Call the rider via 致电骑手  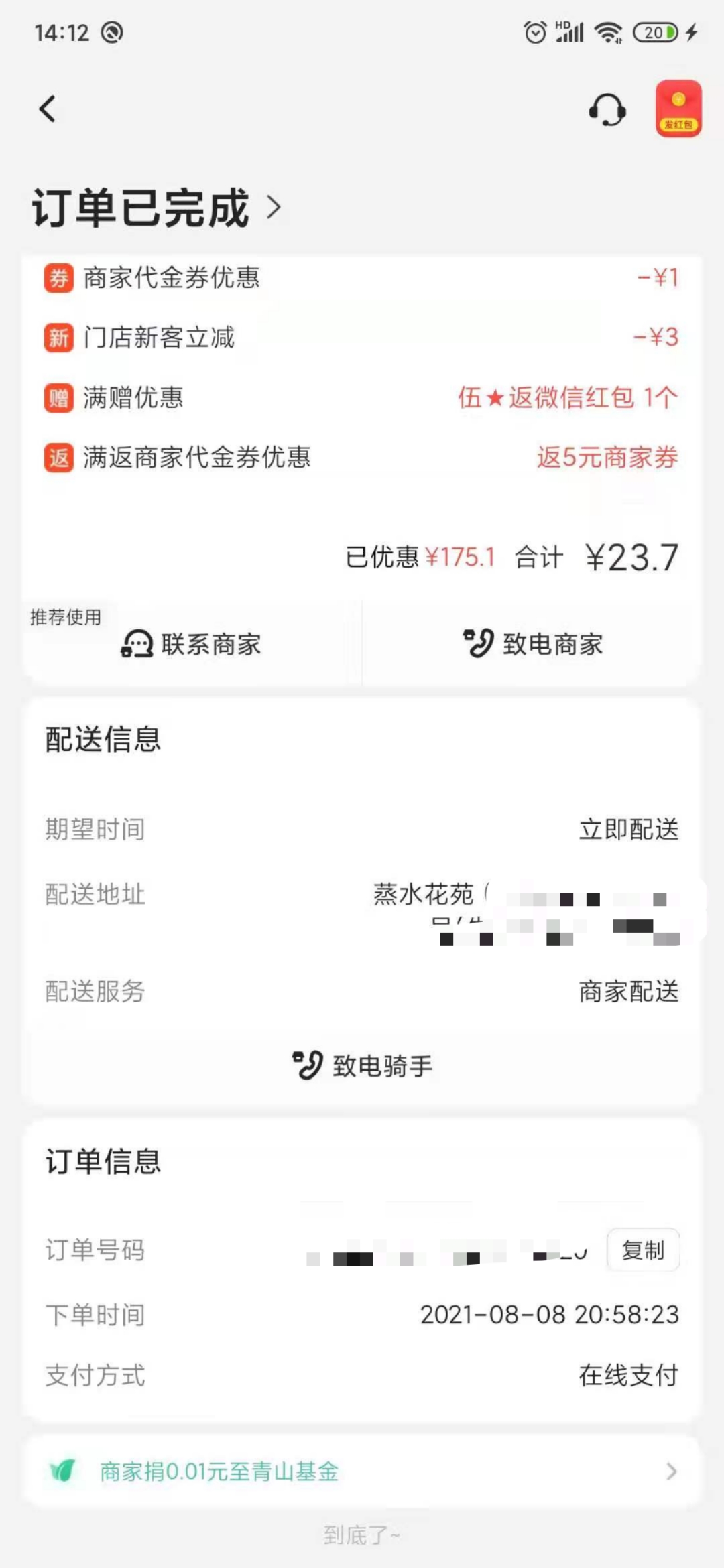[x=363, y=1065]
